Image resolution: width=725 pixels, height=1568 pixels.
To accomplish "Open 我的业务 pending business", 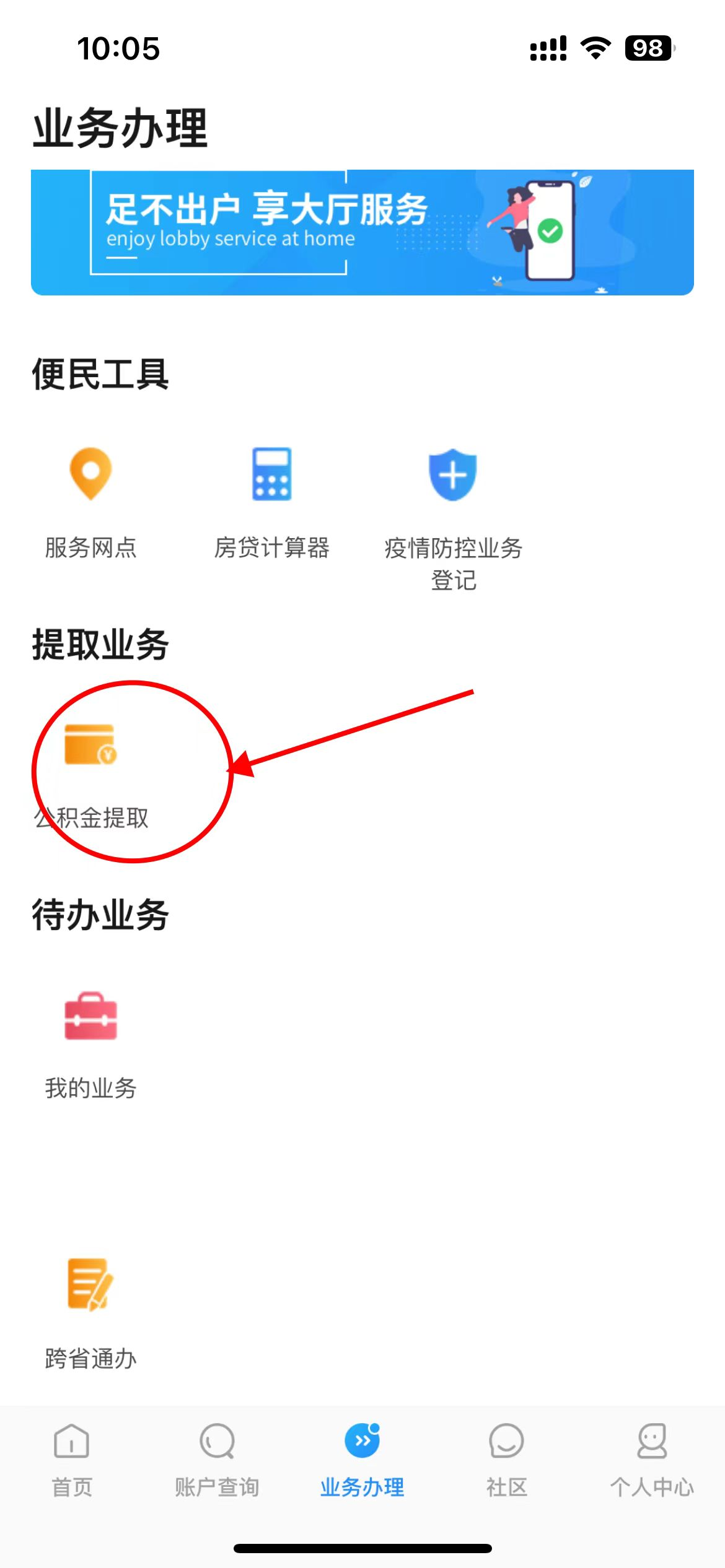I will click(90, 1043).
